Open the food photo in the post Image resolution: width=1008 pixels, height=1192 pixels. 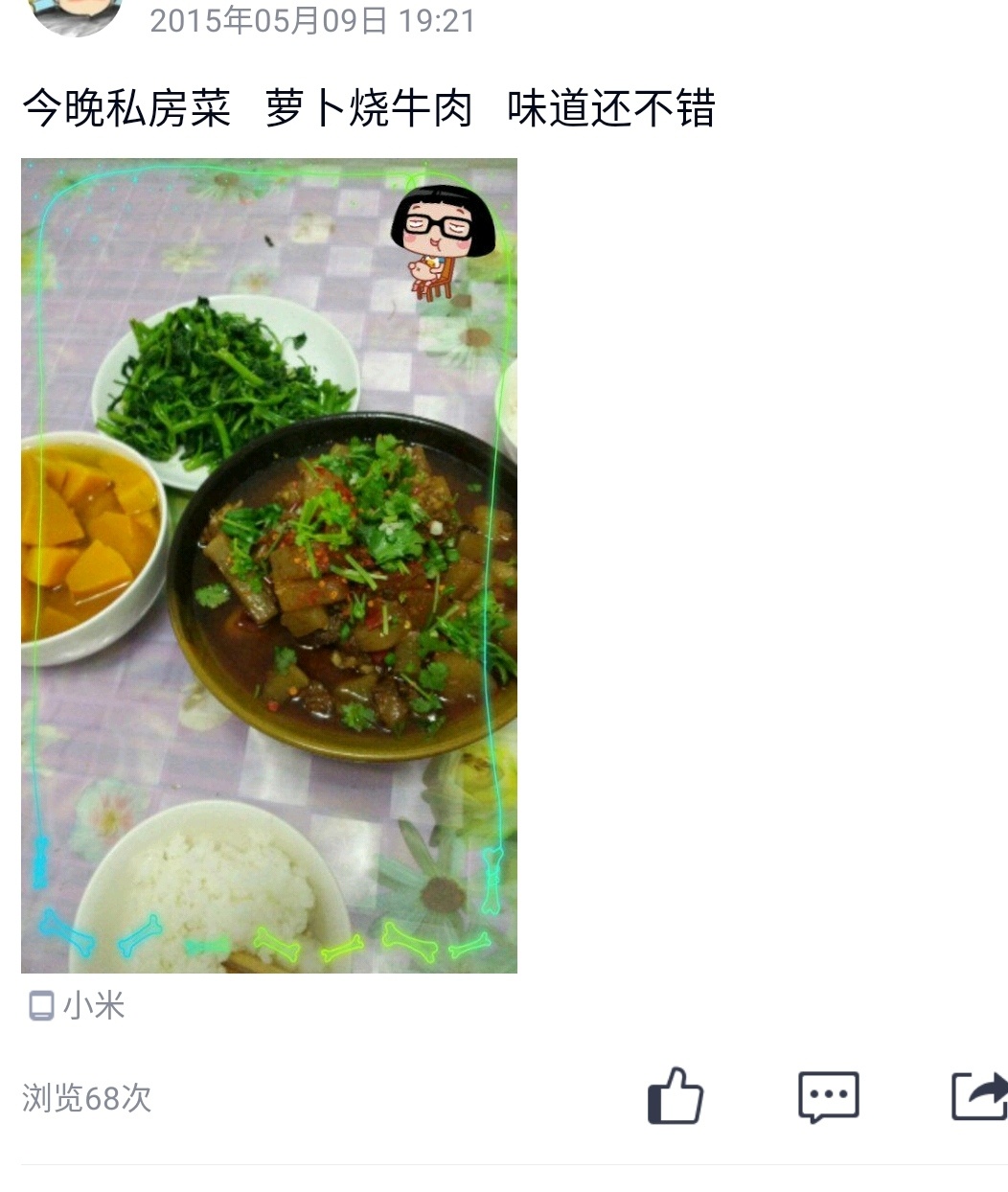point(268,565)
